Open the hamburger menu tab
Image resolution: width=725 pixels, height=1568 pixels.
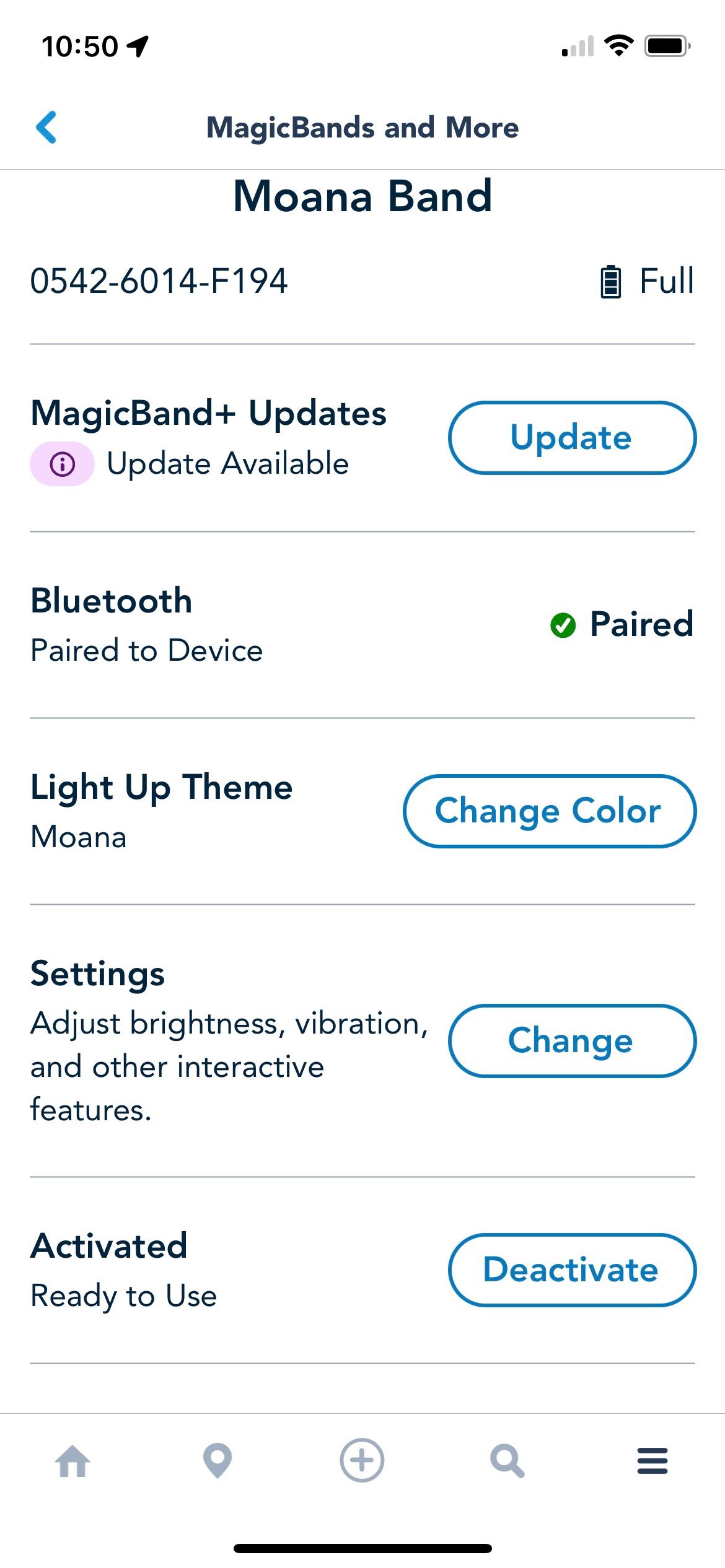pos(652,1461)
